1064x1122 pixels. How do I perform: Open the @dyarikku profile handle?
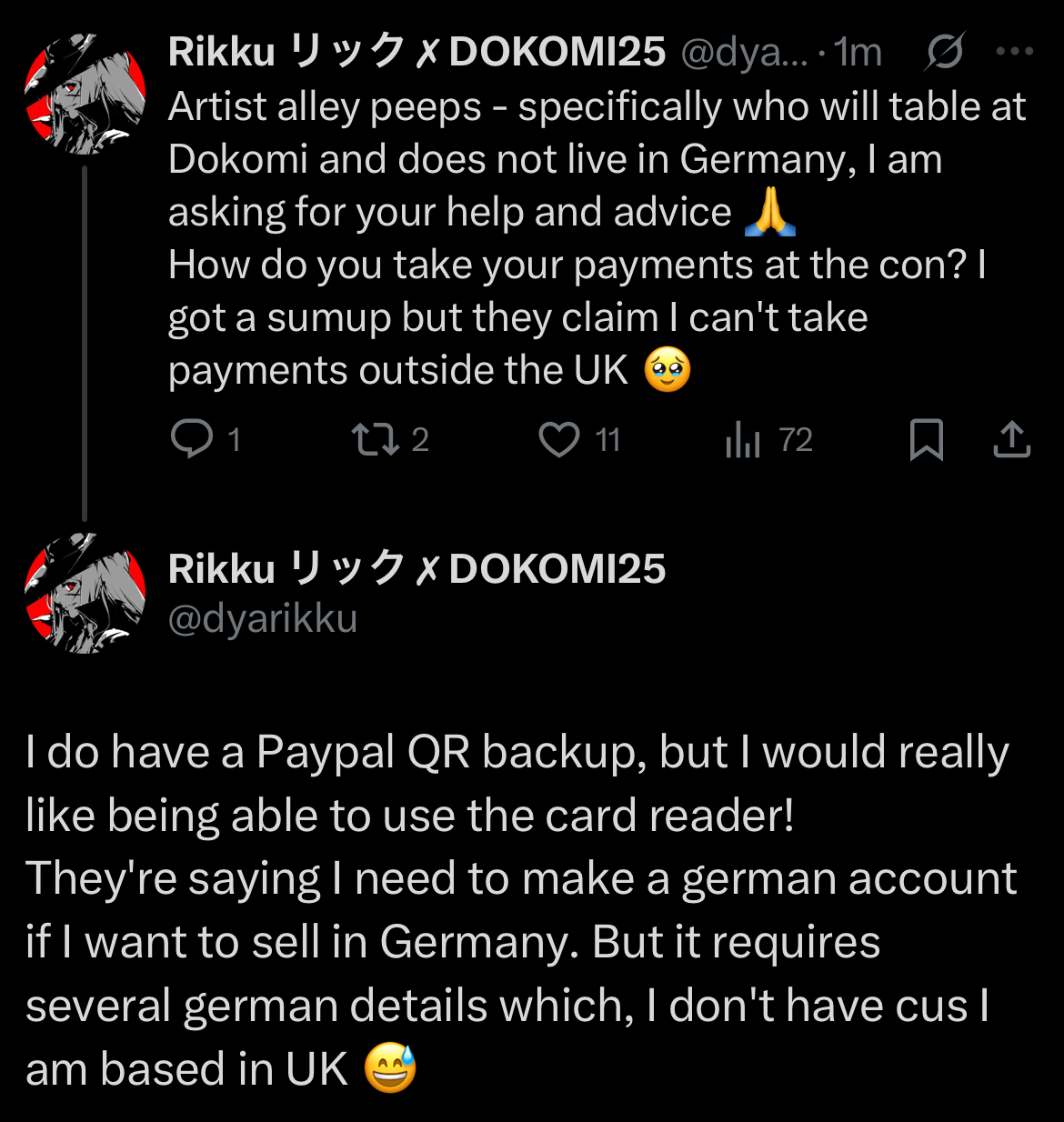click(263, 618)
